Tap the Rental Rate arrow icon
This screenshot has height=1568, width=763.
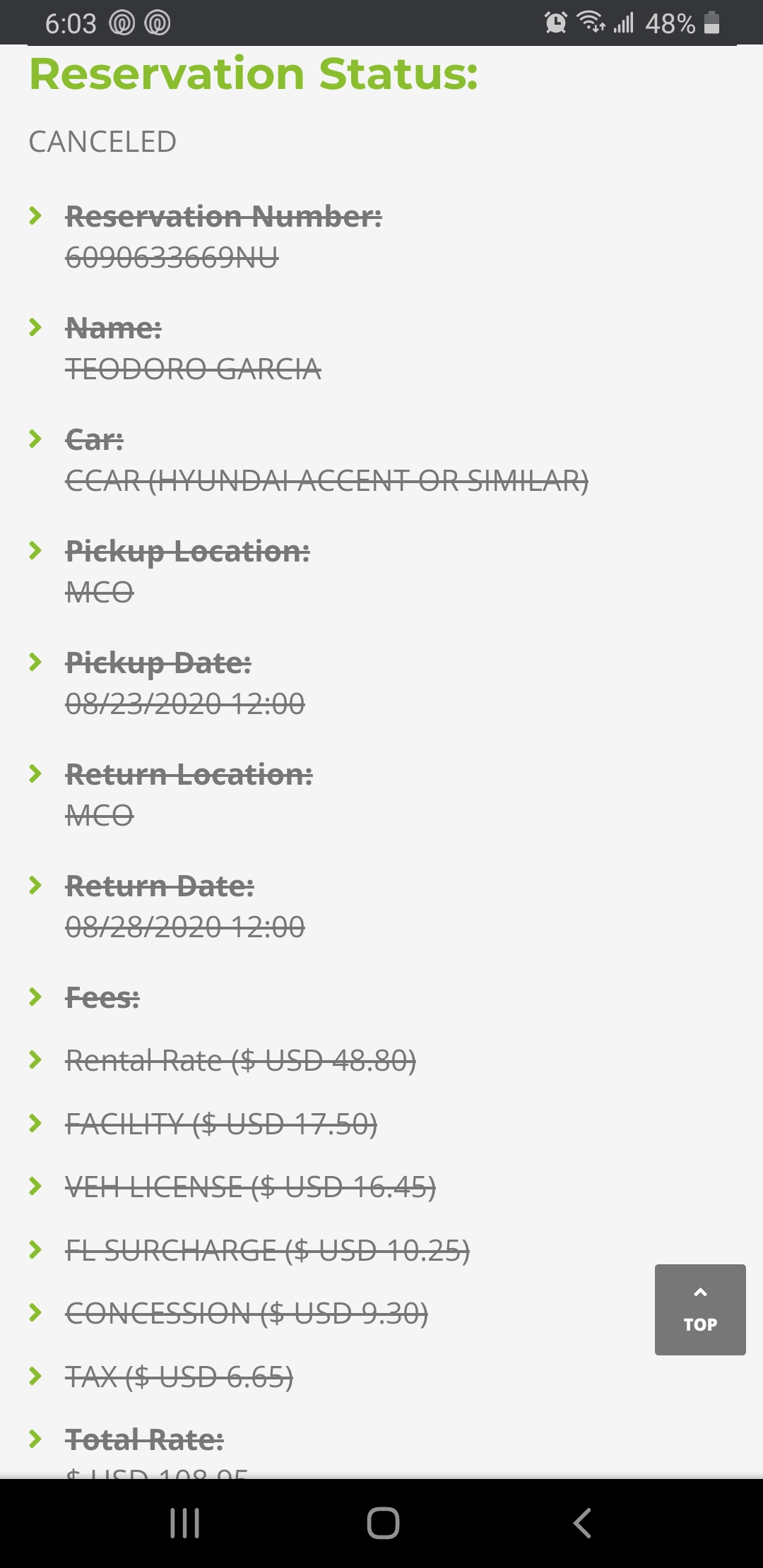(35, 1058)
